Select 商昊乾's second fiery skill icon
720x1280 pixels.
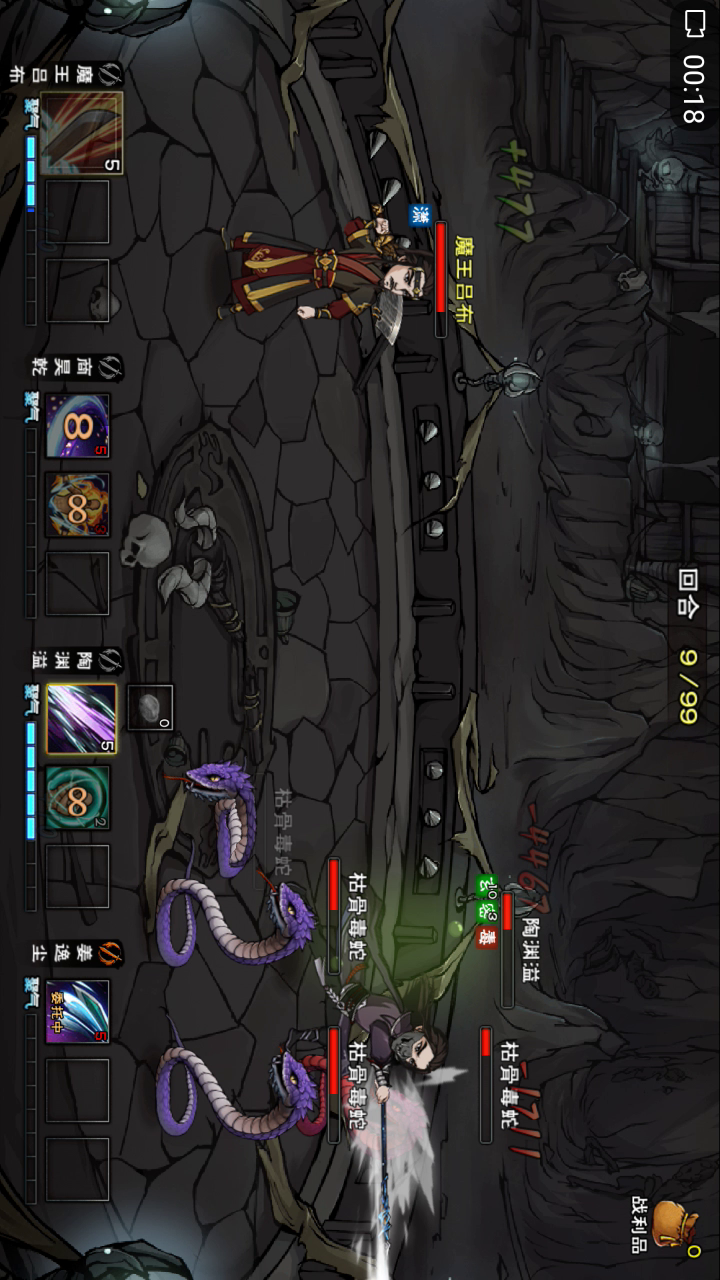click(x=78, y=506)
